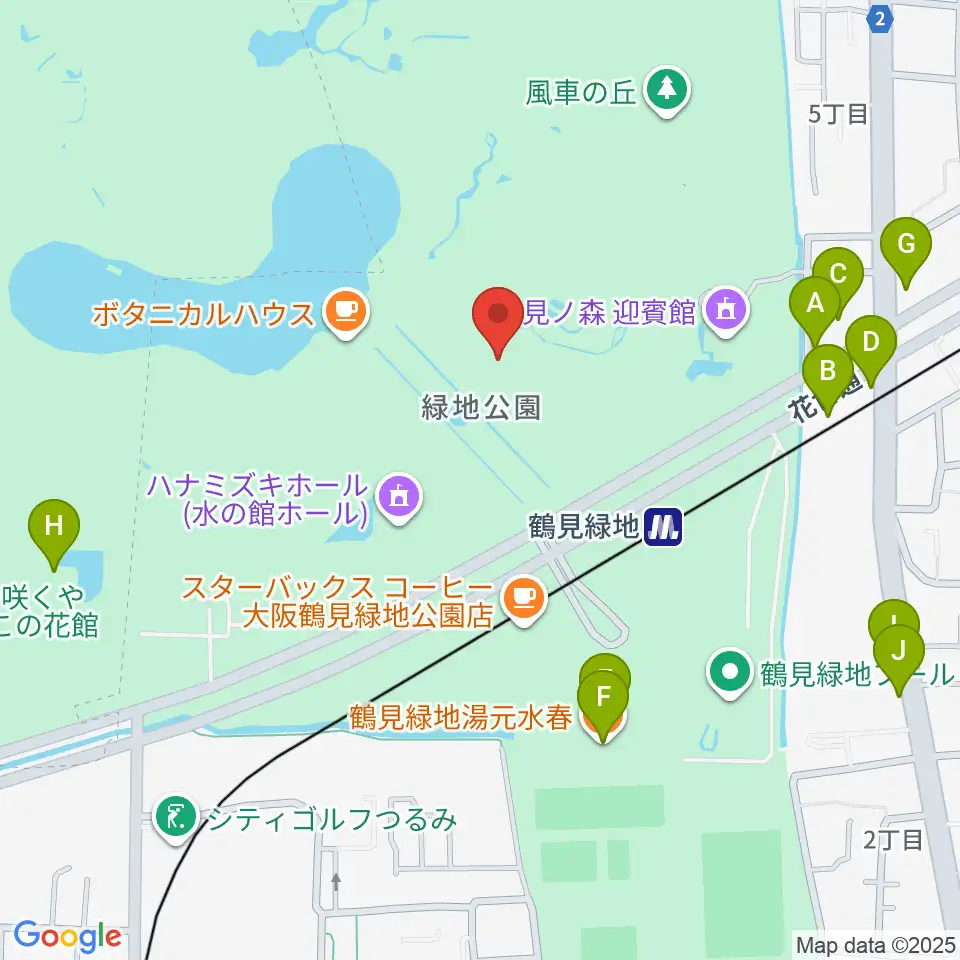The height and width of the screenshot is (960, 960).
Task: Select the ハナミズキホール place icon
Action: point(400,498)
